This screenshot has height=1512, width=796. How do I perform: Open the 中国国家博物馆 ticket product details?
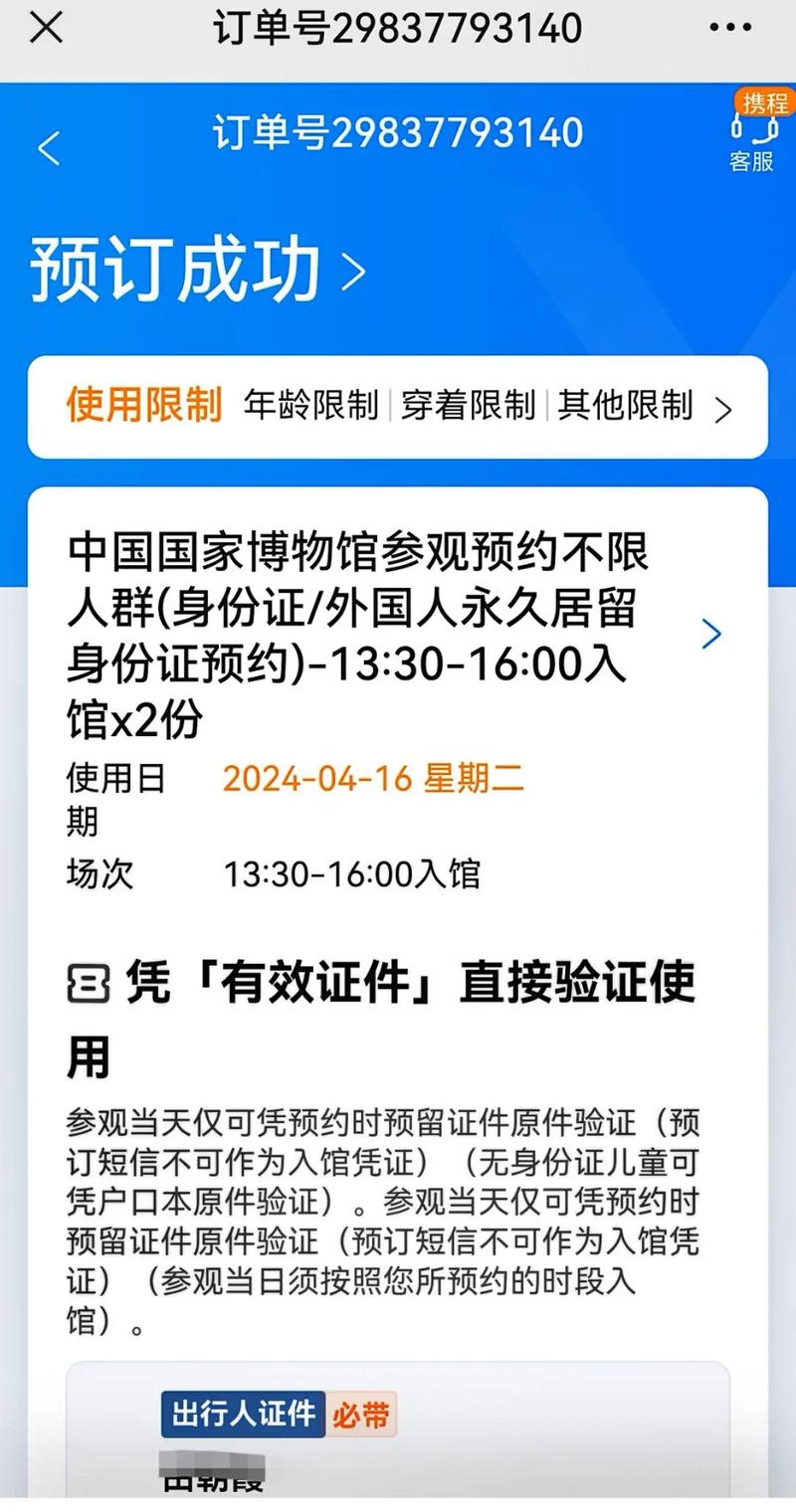click(x=398, y=635)
